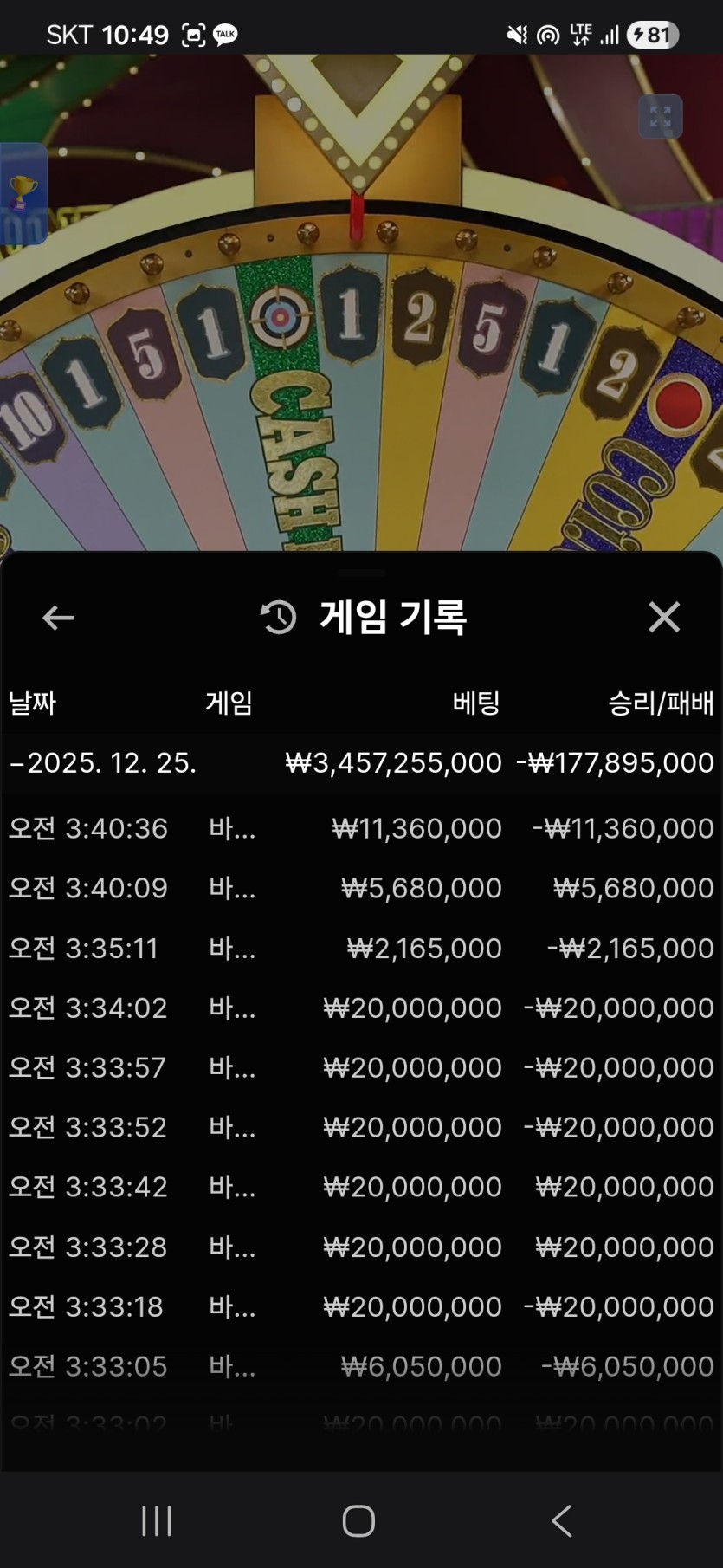Enter fullscreen video mode
723x1568 pixels.
[660, 117]
